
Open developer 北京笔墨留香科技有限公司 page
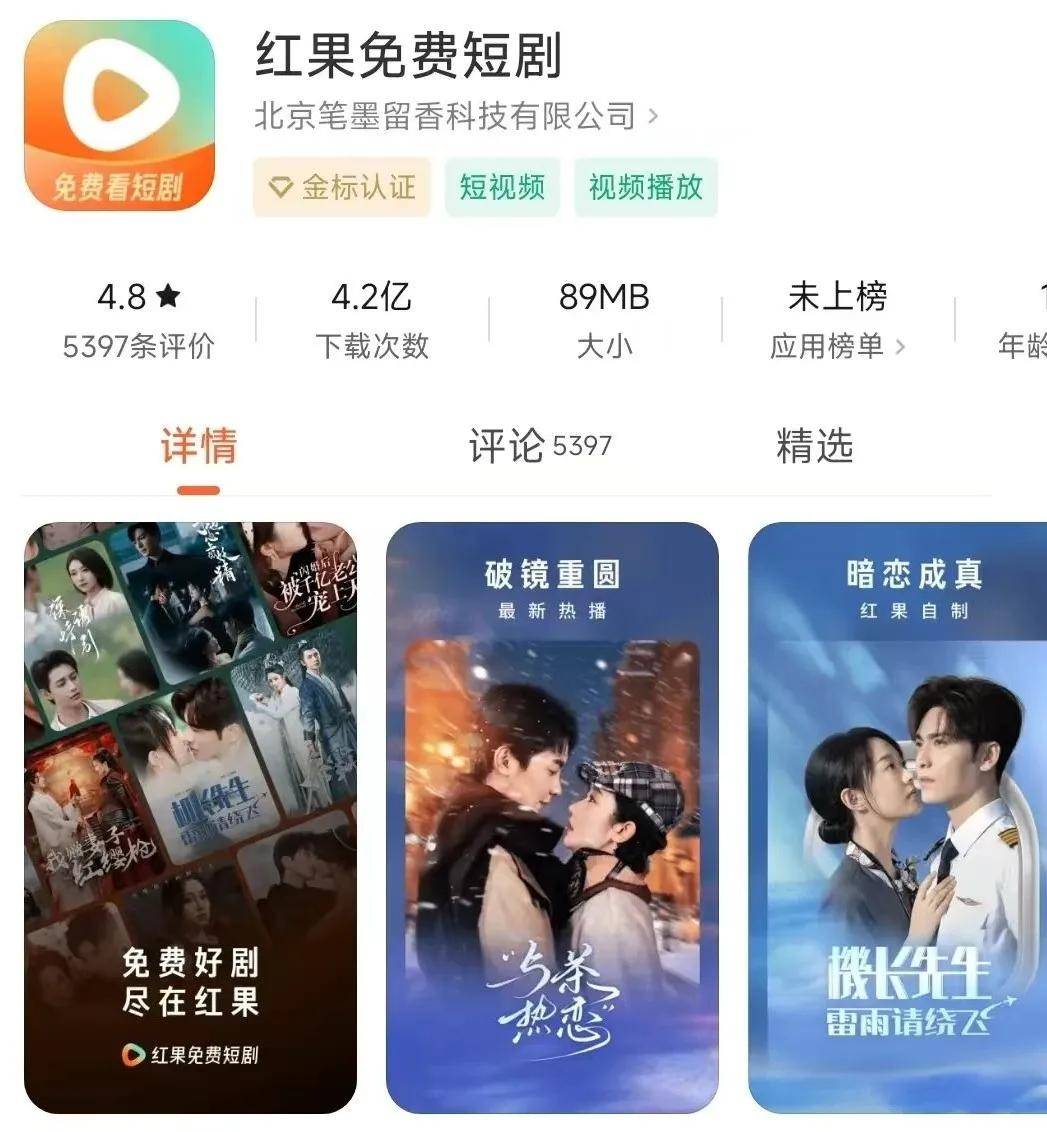pos(455,117)
